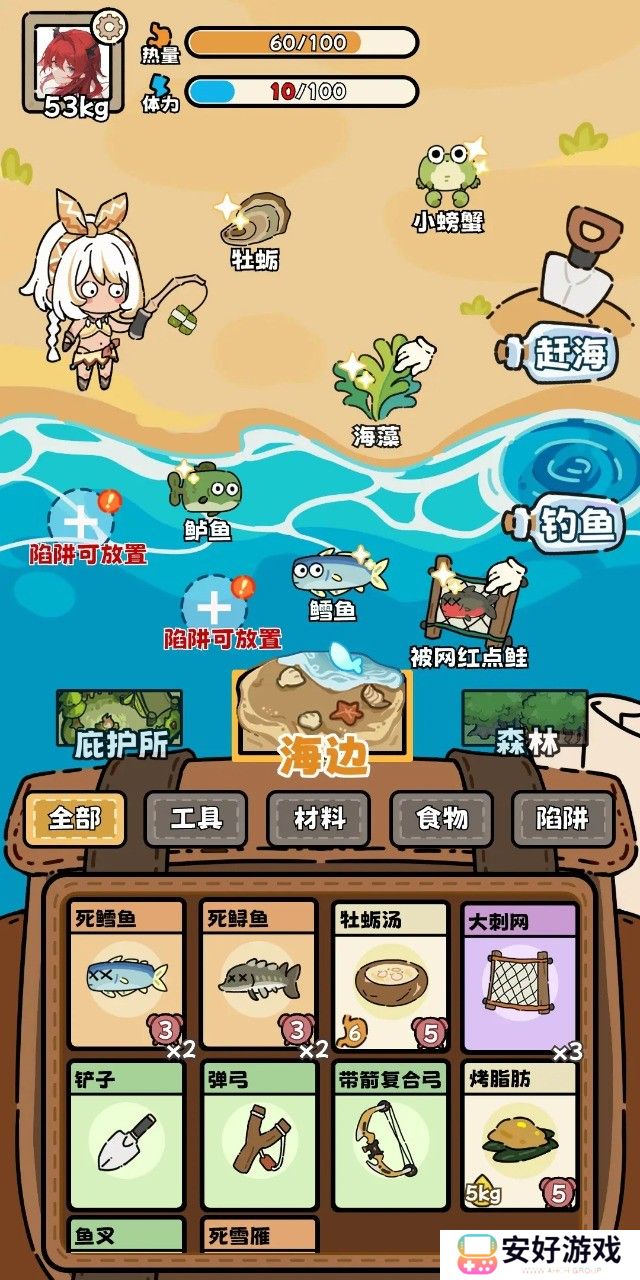The height and width of the screenshot is (1280, 640).
Task: Go to the 庇护所 shelter location
Action: click(120, 722)
